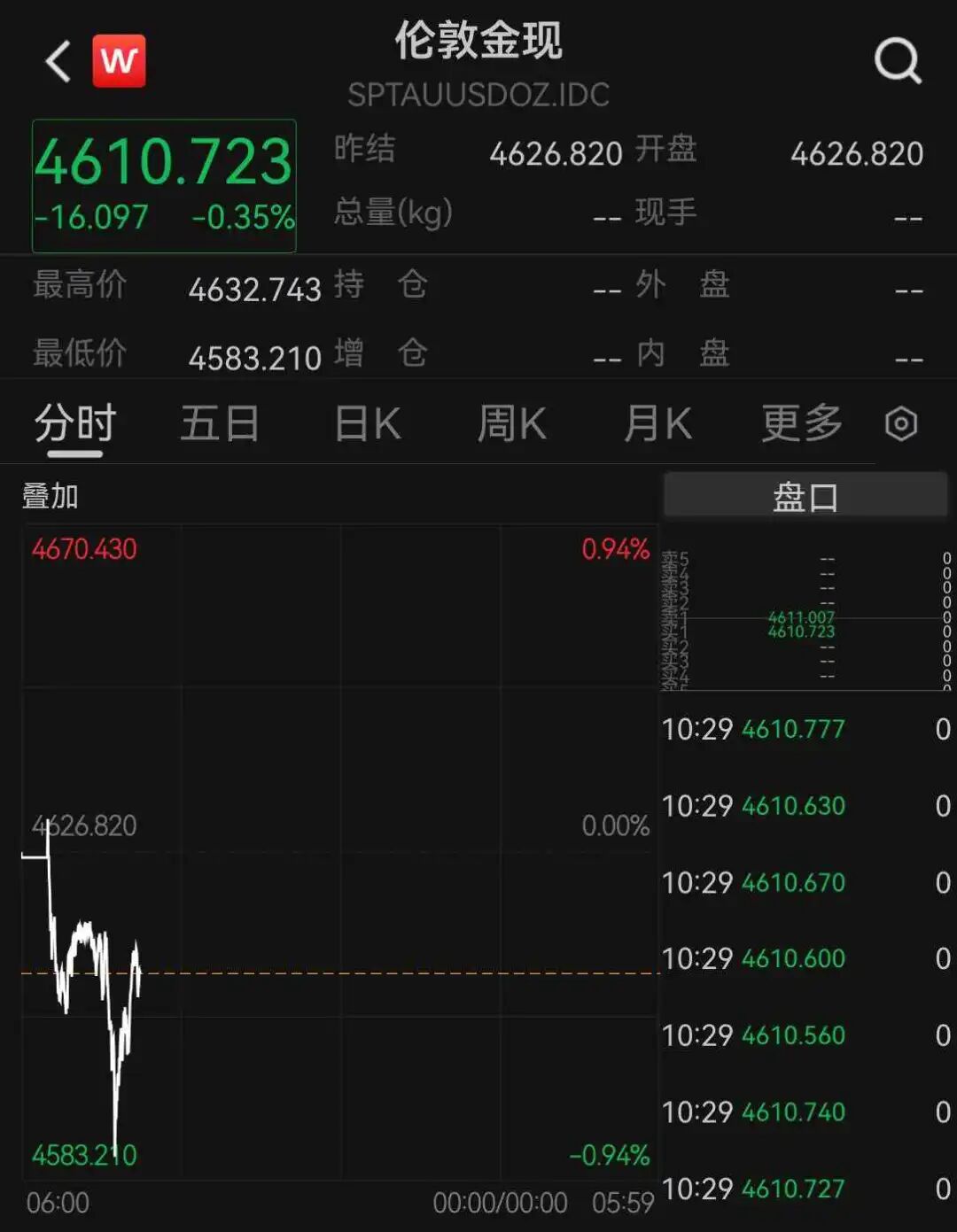Open the 更多 chart options
The image size is (957, 1232).
point(802,423)
